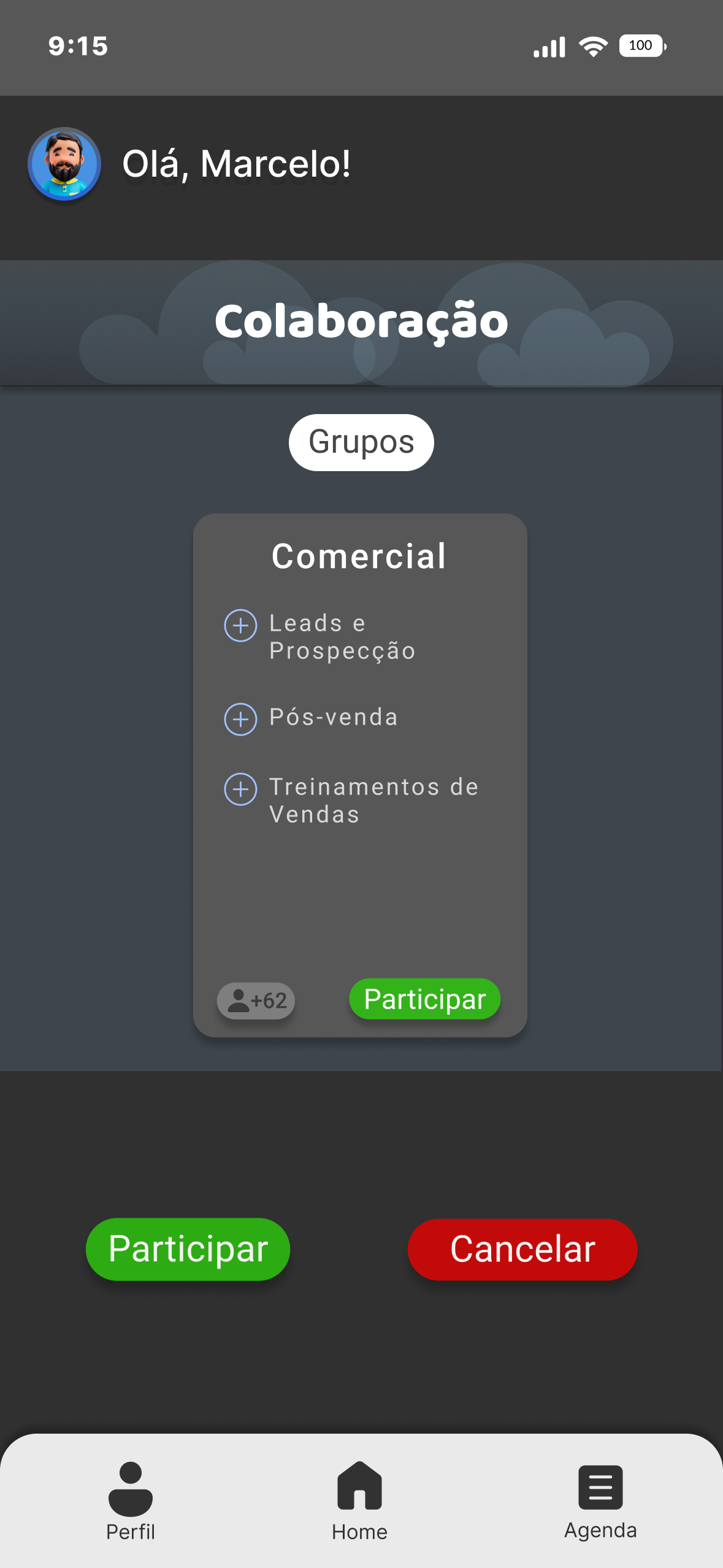The width and height of the screenshot is (723, 1568).
Task: Tap Participar inside the Comercial card
Action: coord(424,999)
